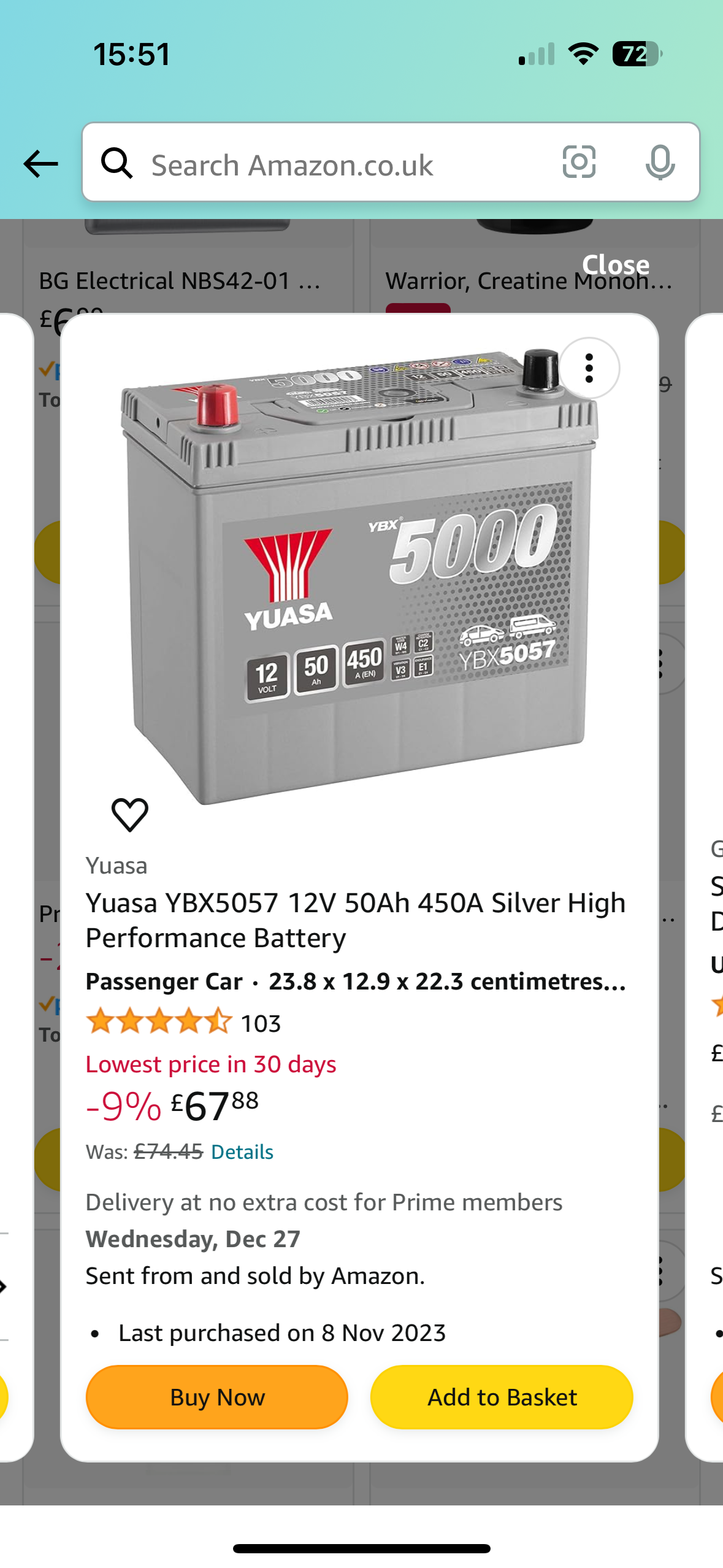
Task: Open the three-dot options on Yuasa card
Action: (589, 368)
